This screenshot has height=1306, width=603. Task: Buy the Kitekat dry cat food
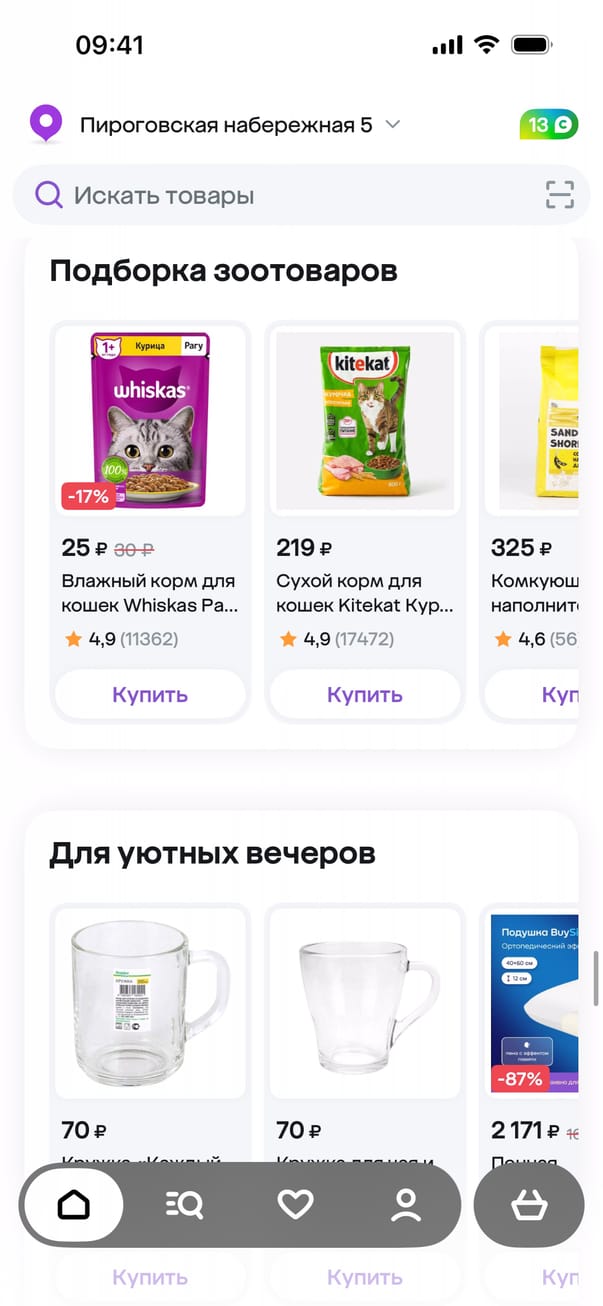(365, 694)
